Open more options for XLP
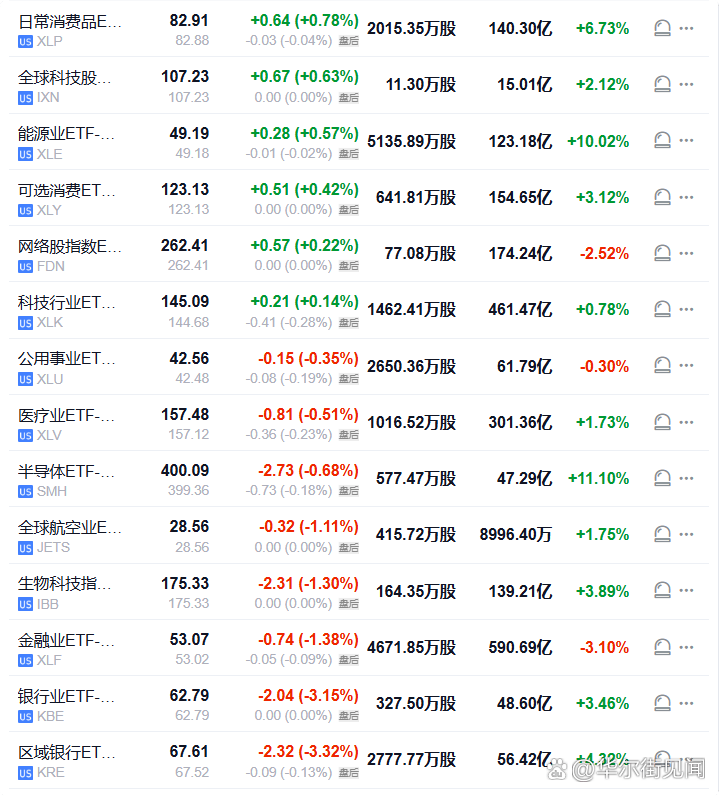 coord(686,29)
